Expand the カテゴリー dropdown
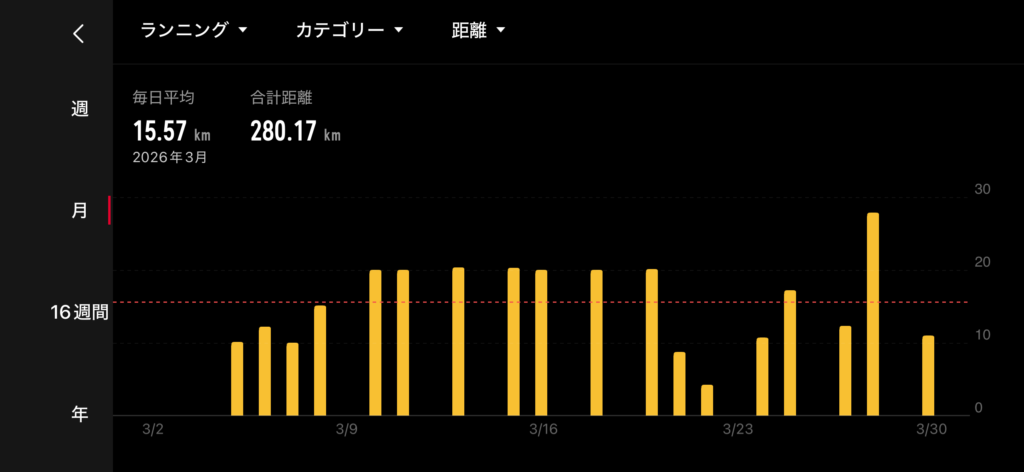Screen dimensions: 1024x472 coord(349,30)
